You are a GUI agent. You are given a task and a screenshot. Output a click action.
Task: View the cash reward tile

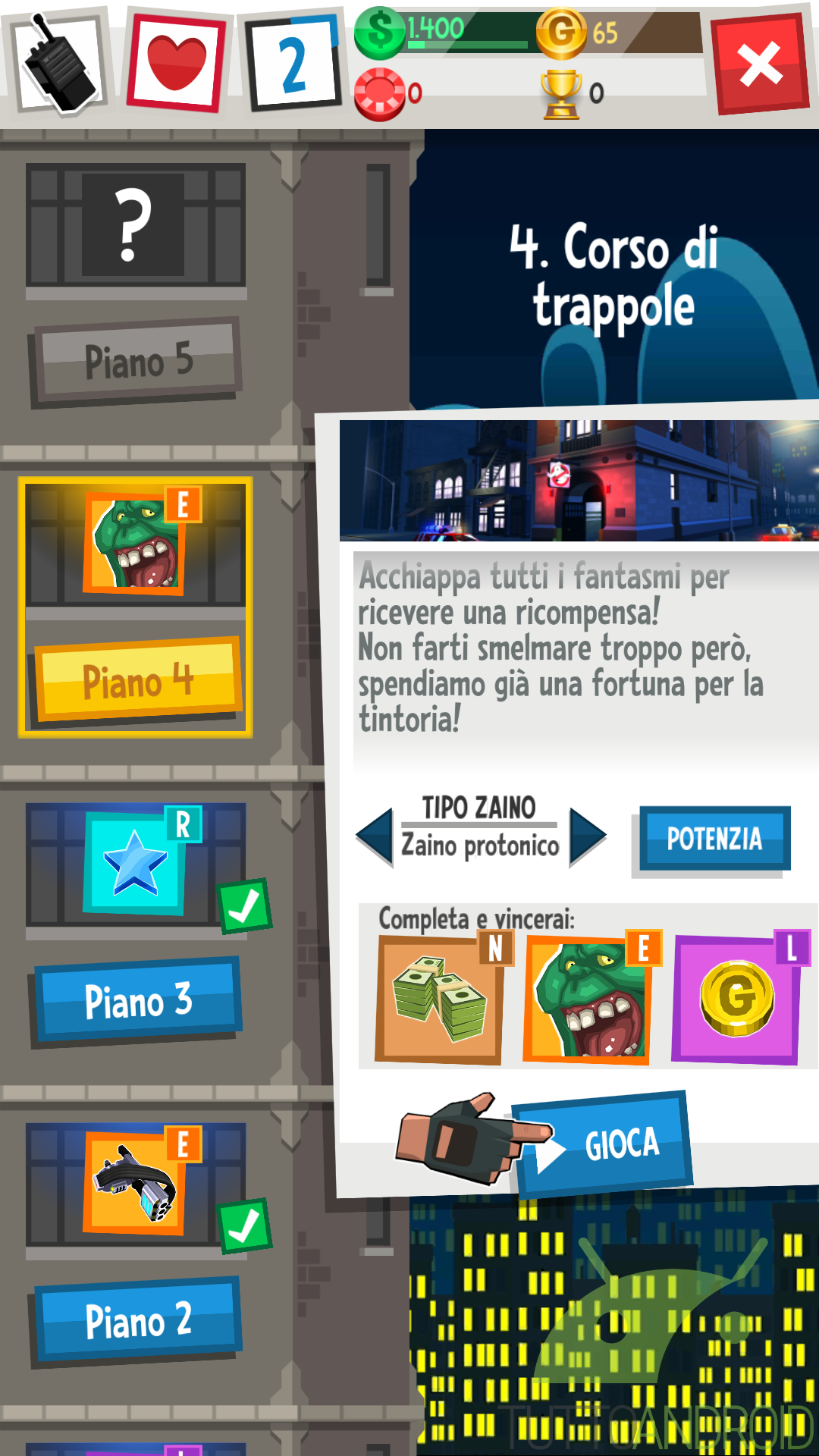(444, 996)
